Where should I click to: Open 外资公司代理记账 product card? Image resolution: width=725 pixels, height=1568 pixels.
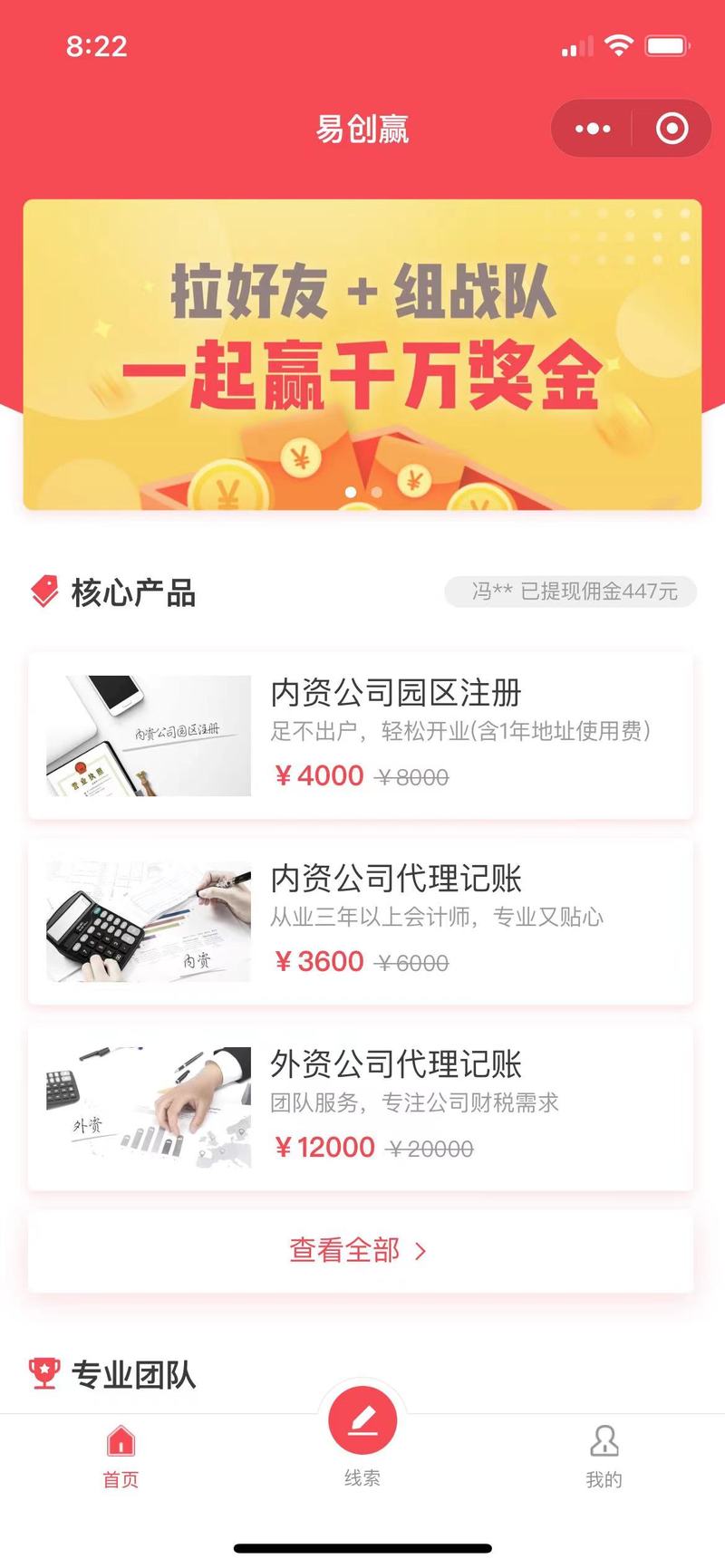[361, 1107]
